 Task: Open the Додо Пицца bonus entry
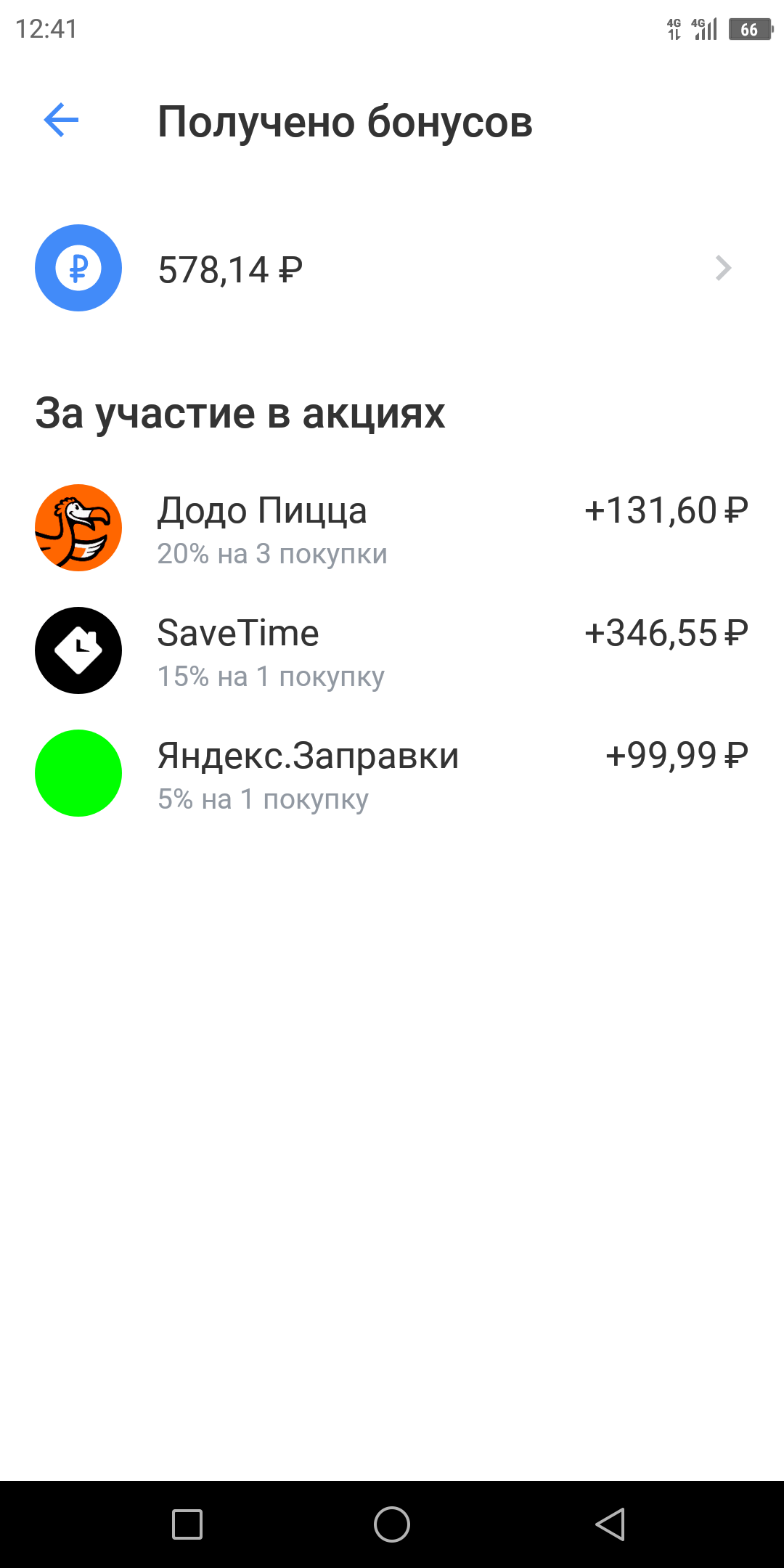pos(392,528)
